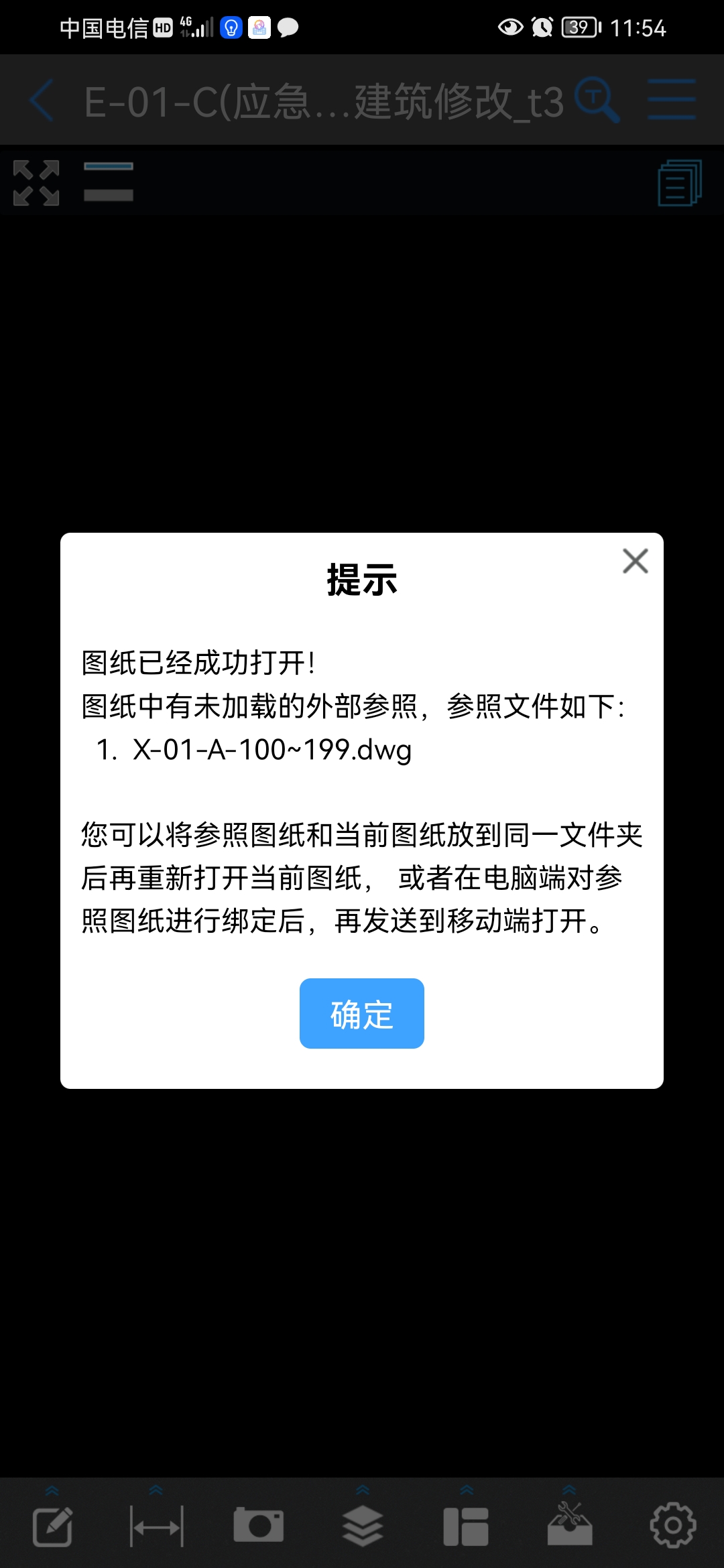
Task: Open the edit pencil tool
Action: pyautogui.click(x=53, y=1526)
